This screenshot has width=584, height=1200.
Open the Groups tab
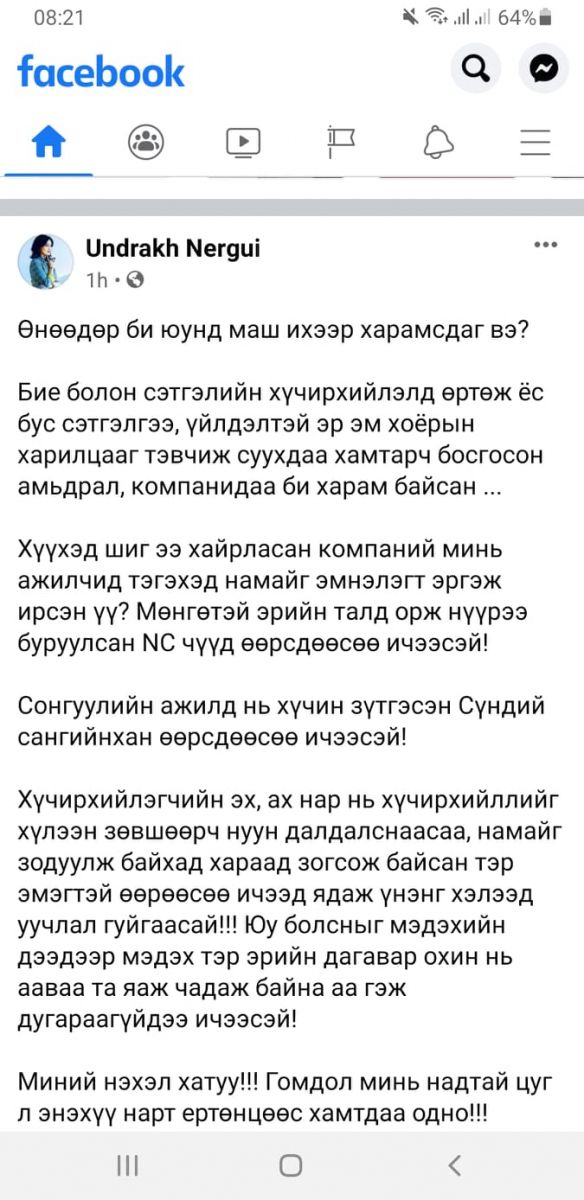coord(146,142)
